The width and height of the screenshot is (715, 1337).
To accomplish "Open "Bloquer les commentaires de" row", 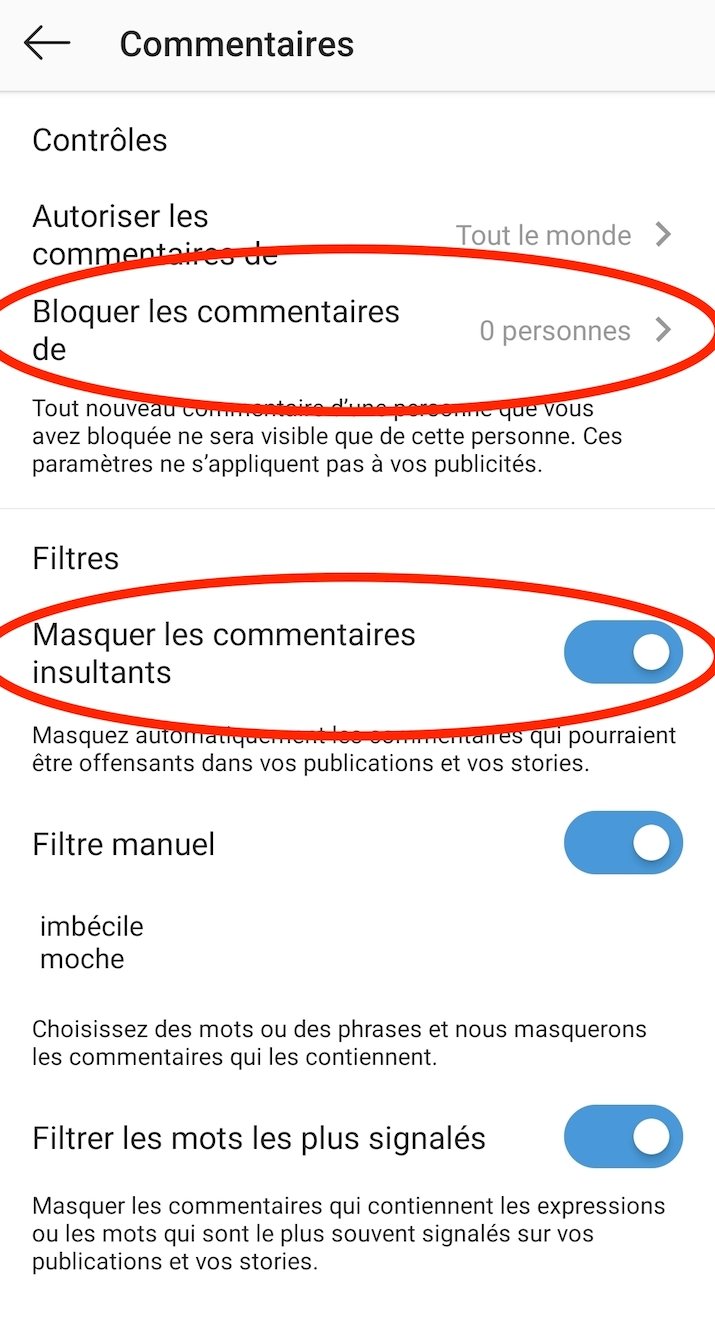I will coord(357,331).
